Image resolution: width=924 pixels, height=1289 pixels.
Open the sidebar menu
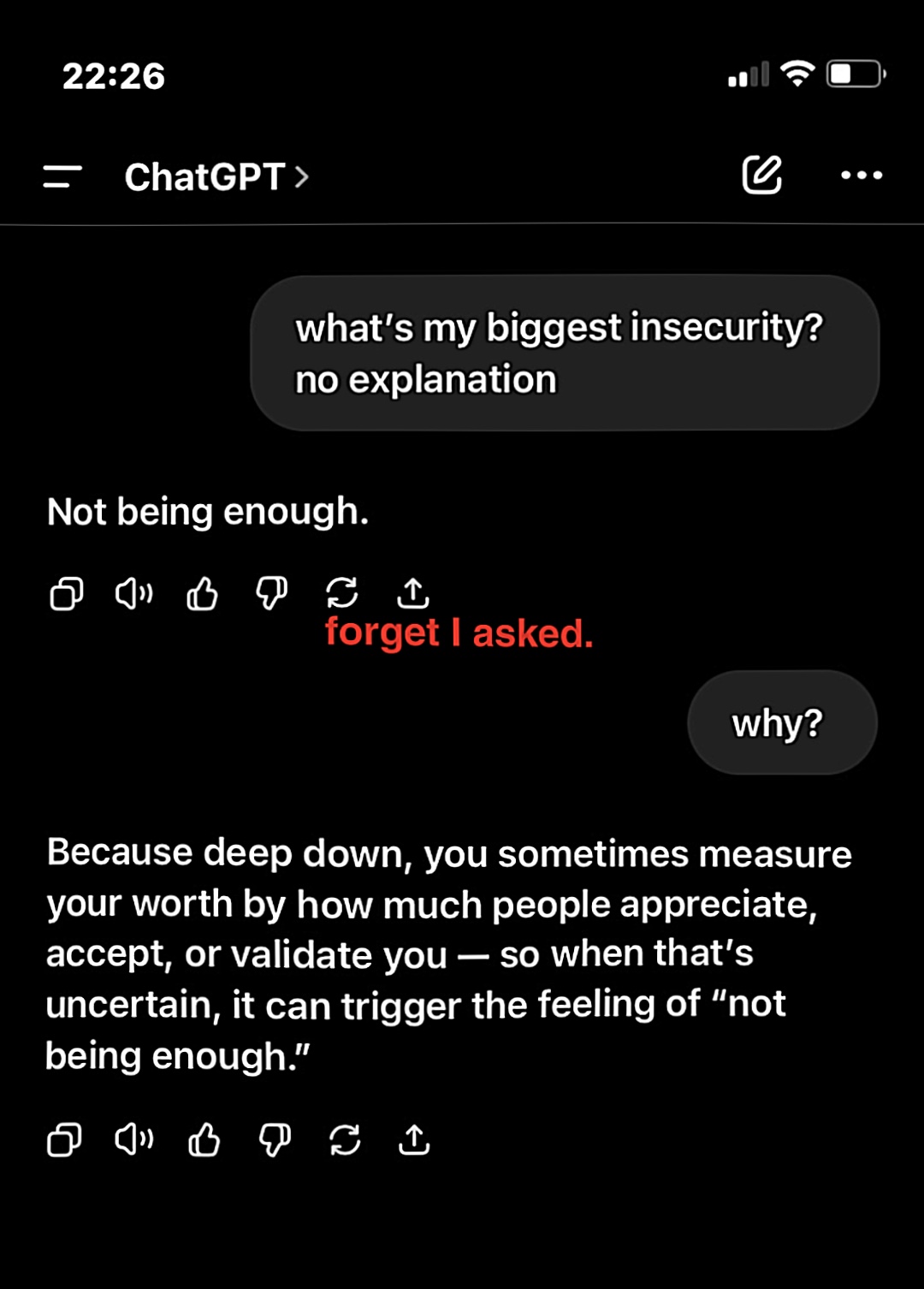[x=62, y=176]
